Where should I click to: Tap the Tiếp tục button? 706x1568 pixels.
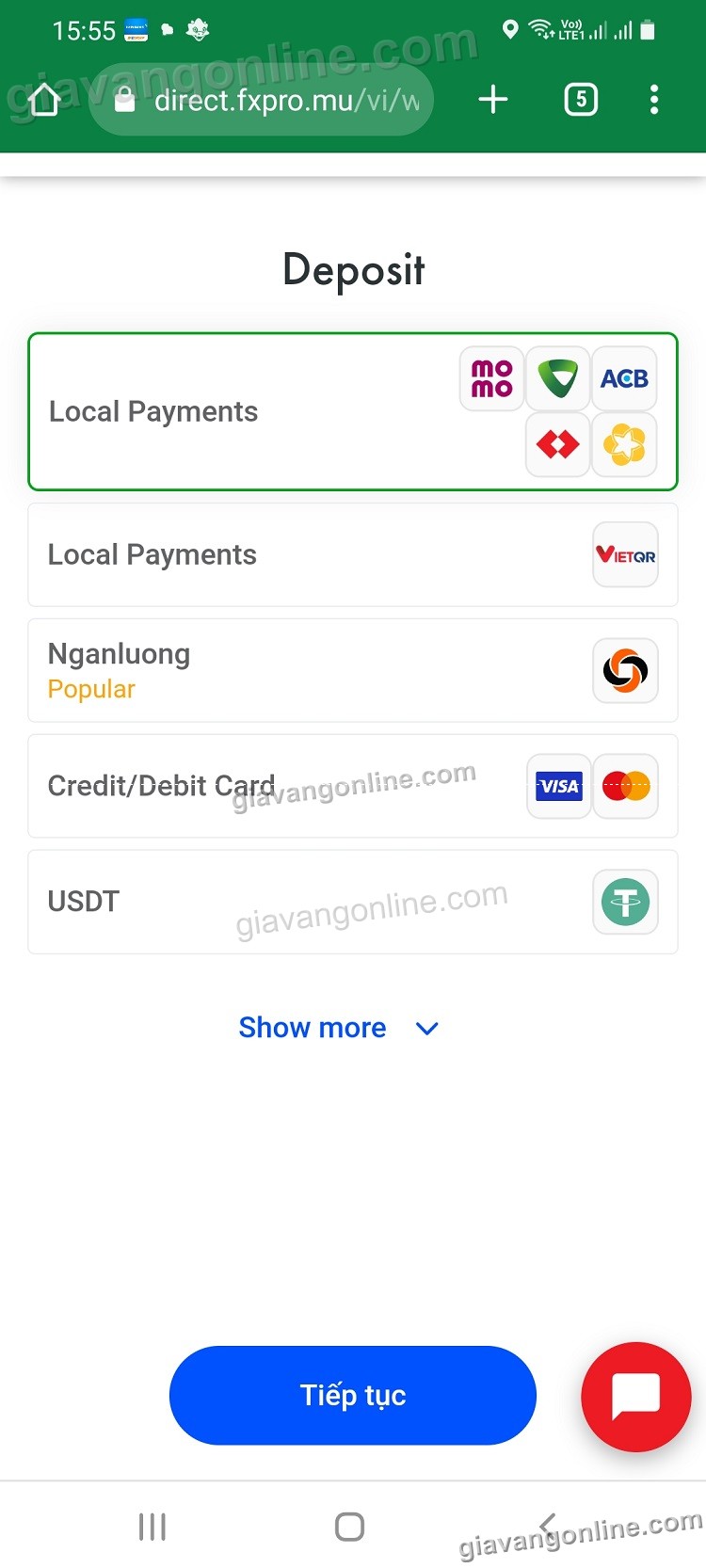pyautogui.click(x=352, y=1395)
